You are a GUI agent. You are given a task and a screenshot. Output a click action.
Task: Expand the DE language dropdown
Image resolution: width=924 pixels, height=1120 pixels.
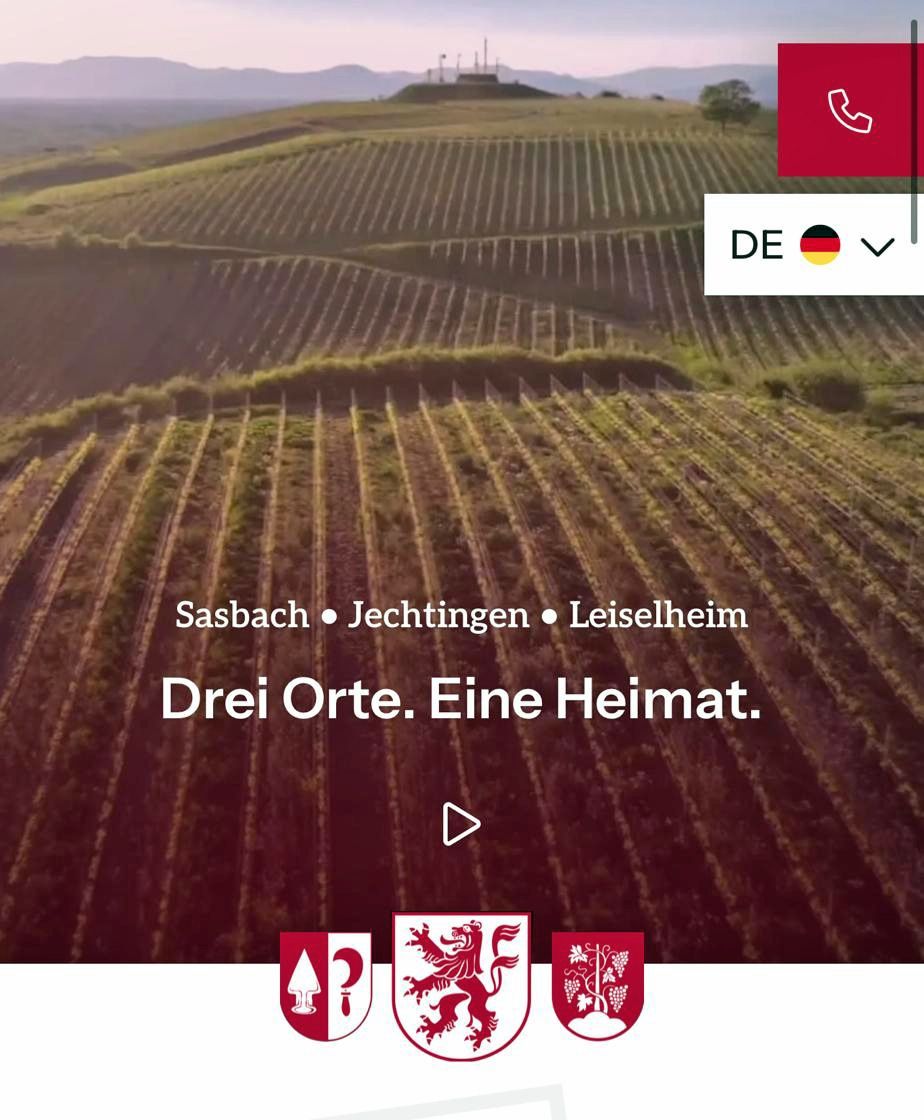coord(813,245)
